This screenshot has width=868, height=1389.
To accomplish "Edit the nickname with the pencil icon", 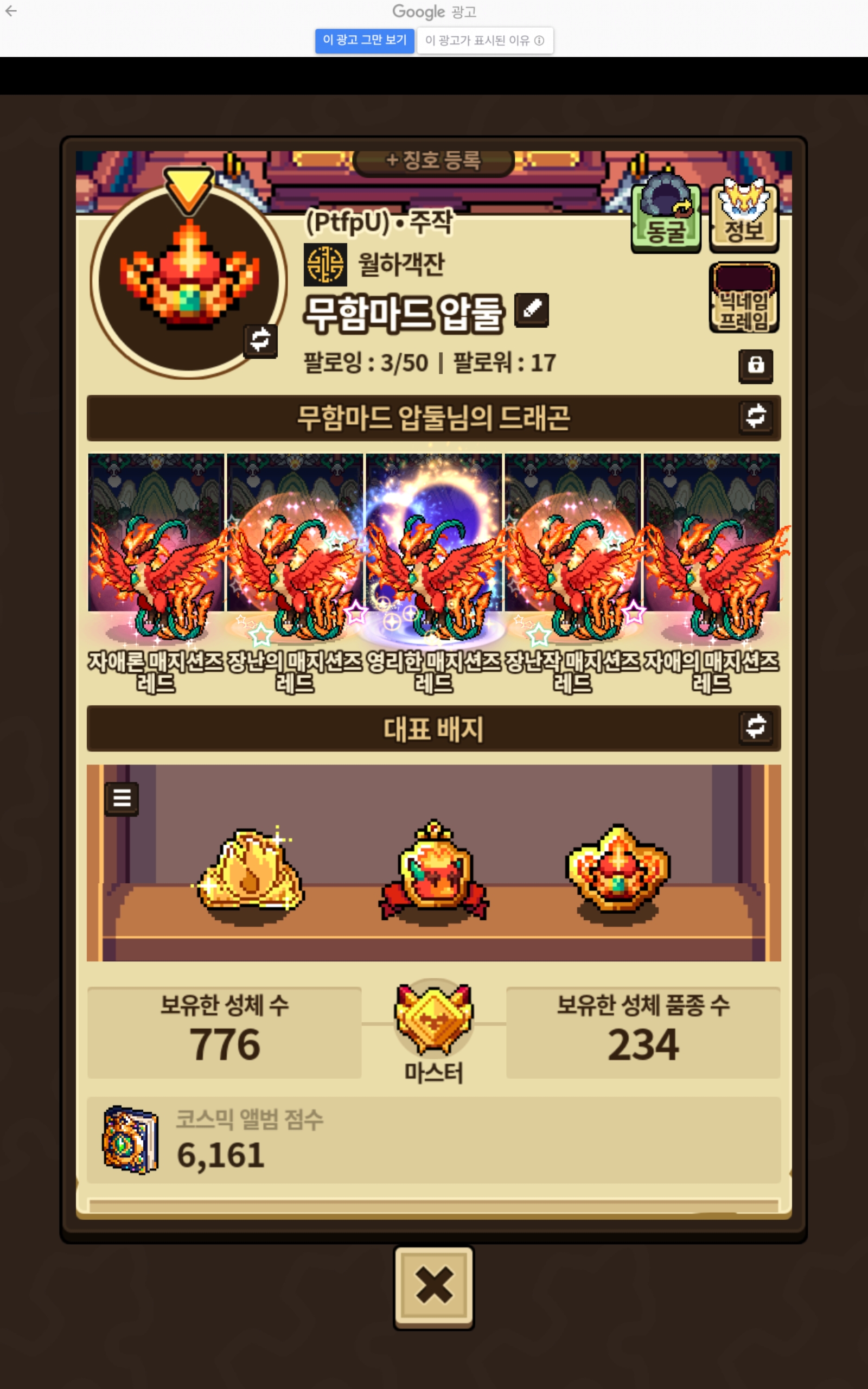I will (532, 309).
